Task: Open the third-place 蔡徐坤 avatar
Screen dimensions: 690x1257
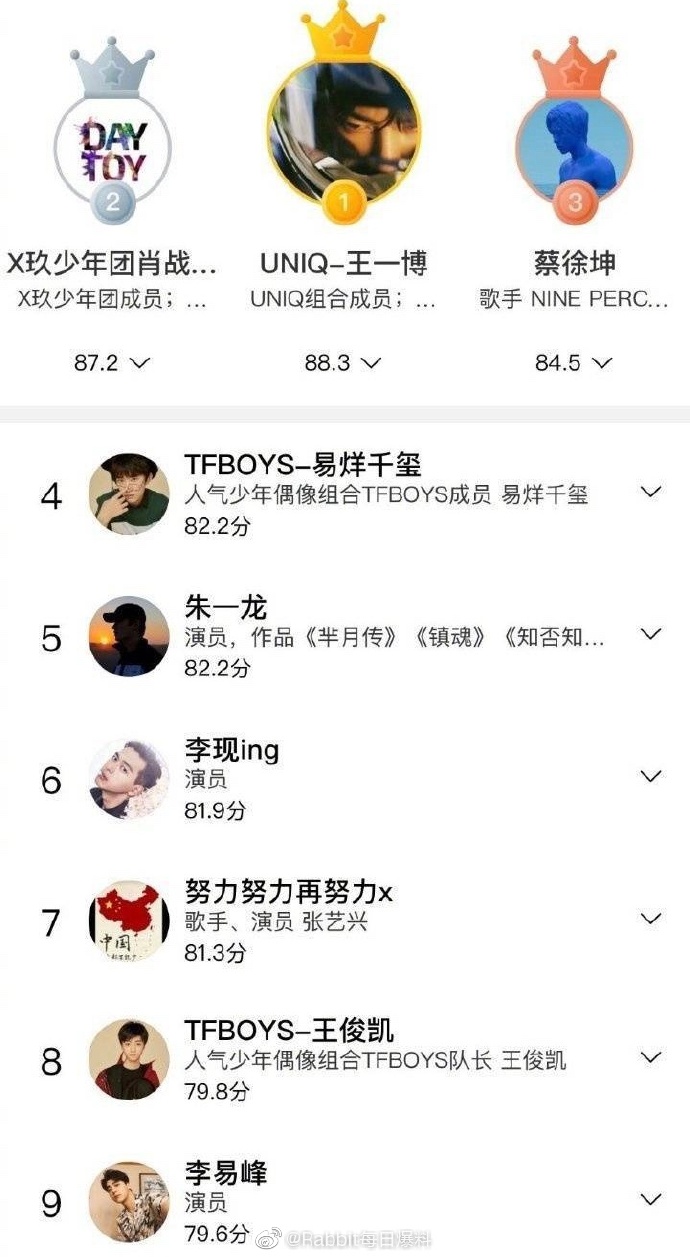Action: point(575,150)
